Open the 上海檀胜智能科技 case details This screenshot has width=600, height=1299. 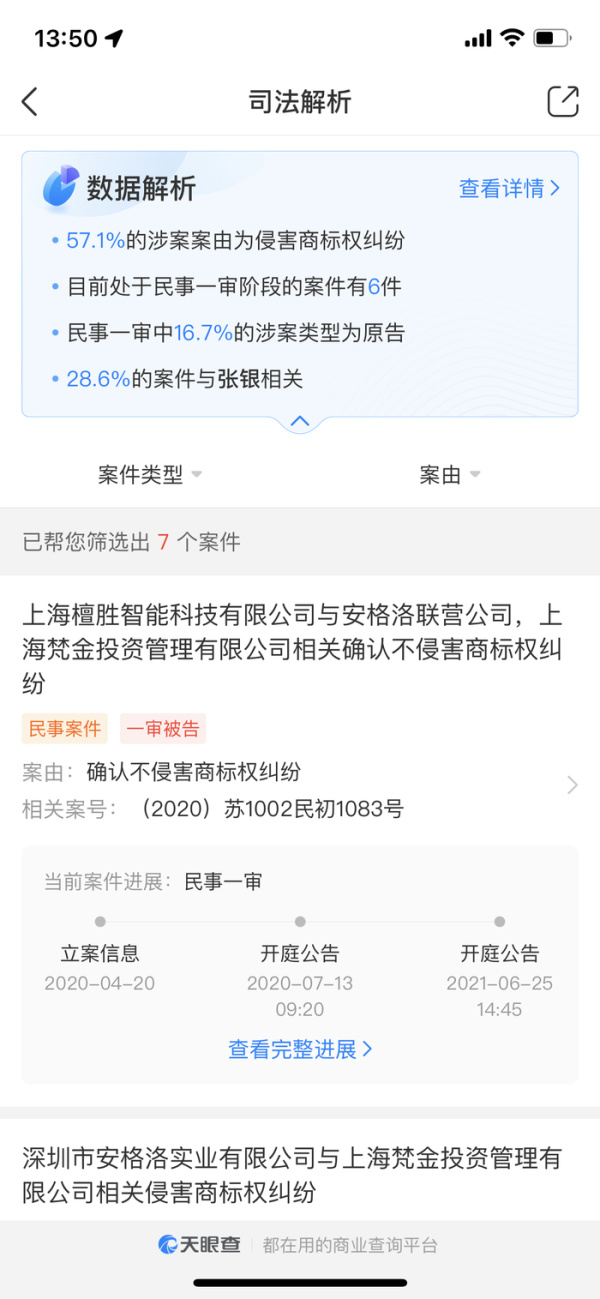click(292, 647)
